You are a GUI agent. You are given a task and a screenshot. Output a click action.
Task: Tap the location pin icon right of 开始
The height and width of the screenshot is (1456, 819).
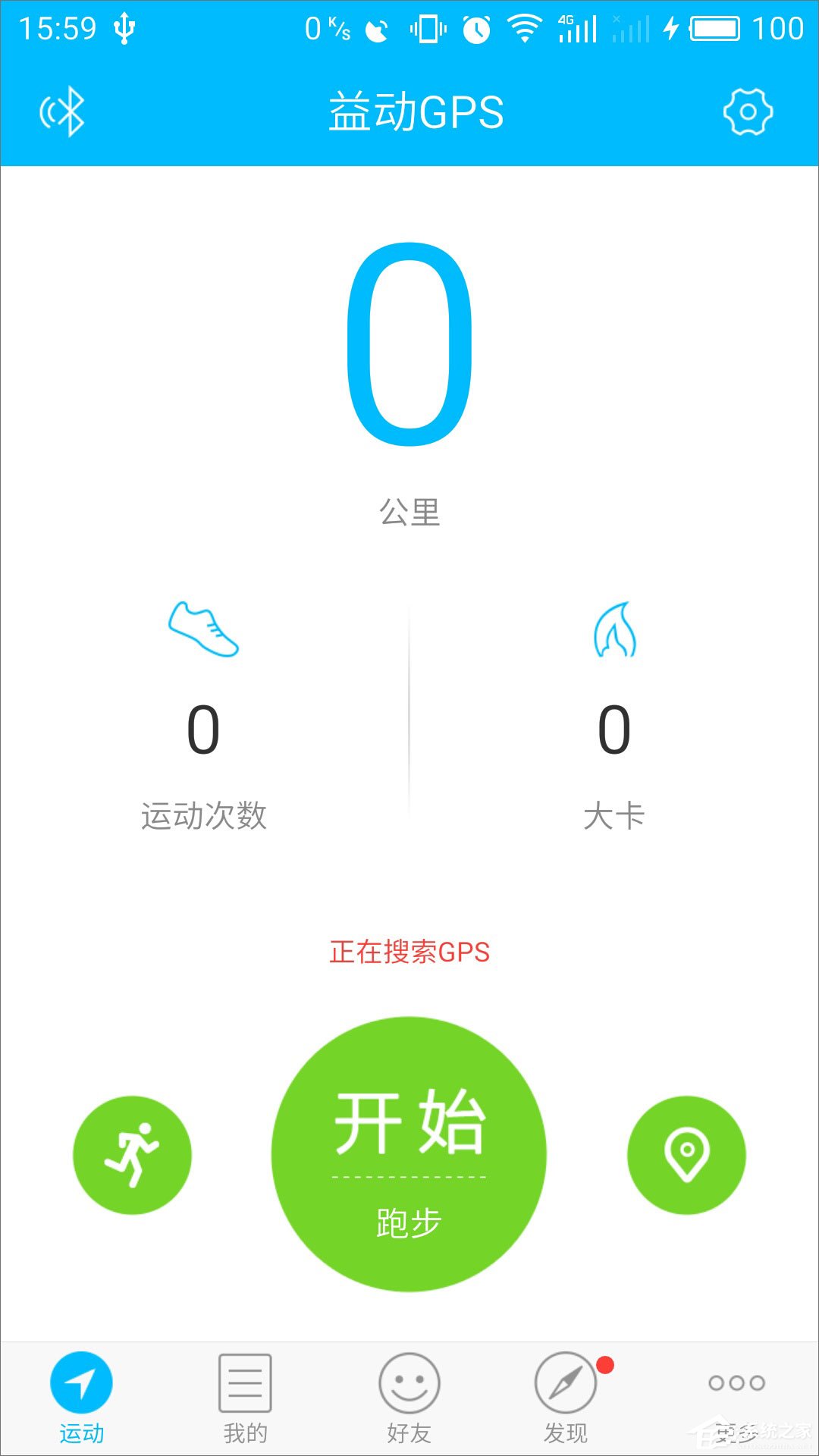[686, 1154]
